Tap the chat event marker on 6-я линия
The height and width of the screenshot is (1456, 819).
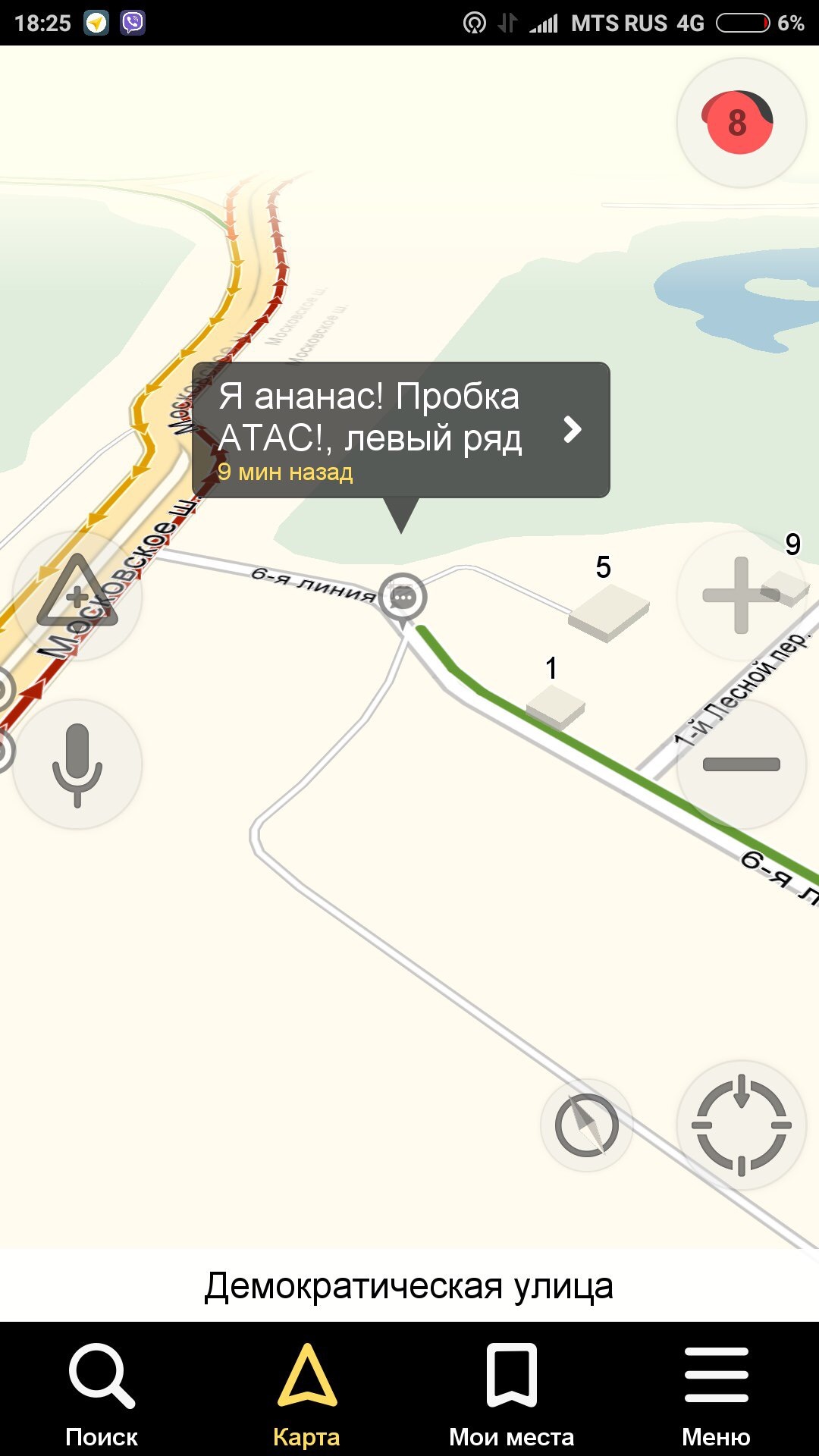tap(403, 598)
